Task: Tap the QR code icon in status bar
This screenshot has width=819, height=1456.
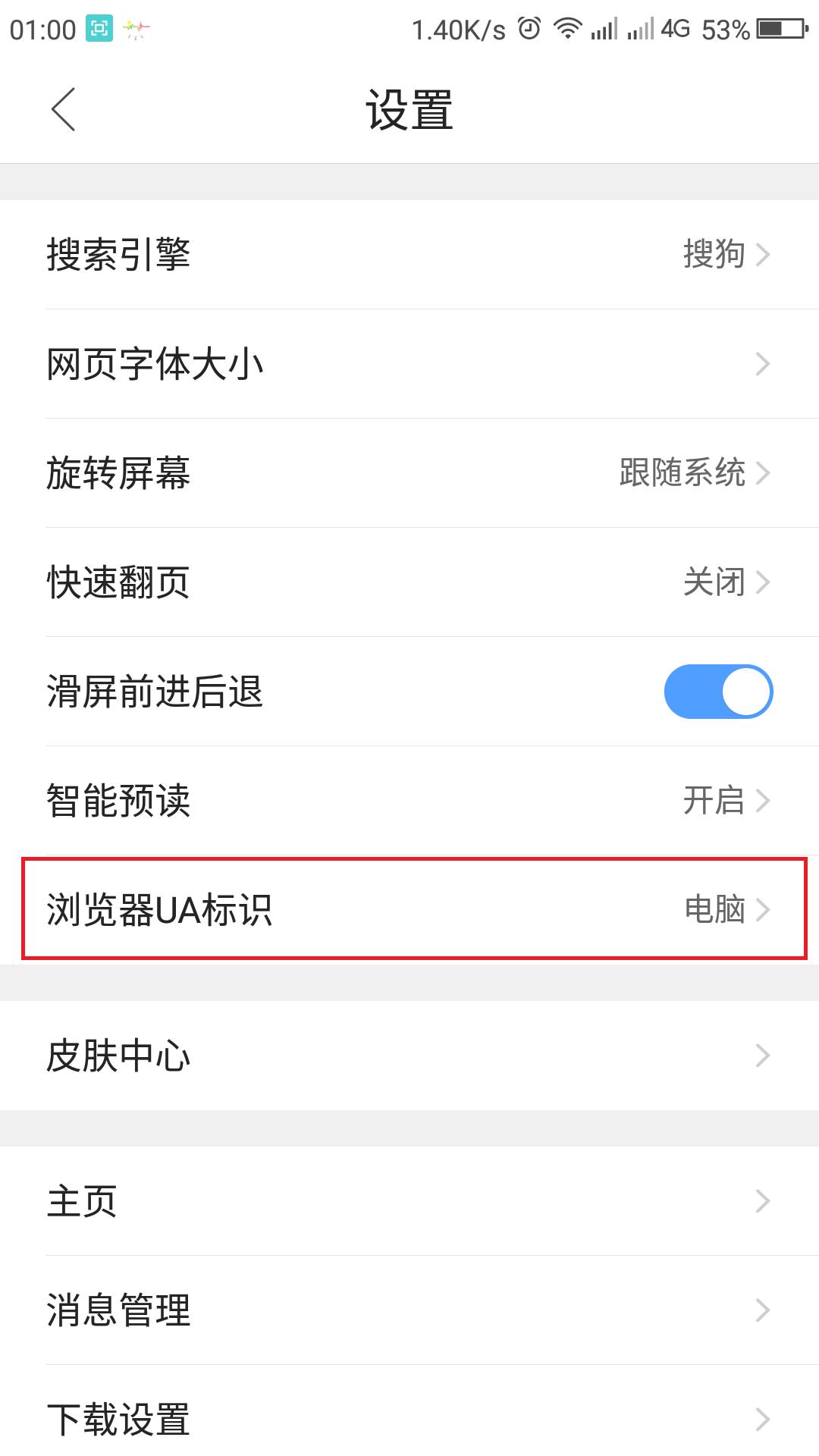Action: (98, 27)
